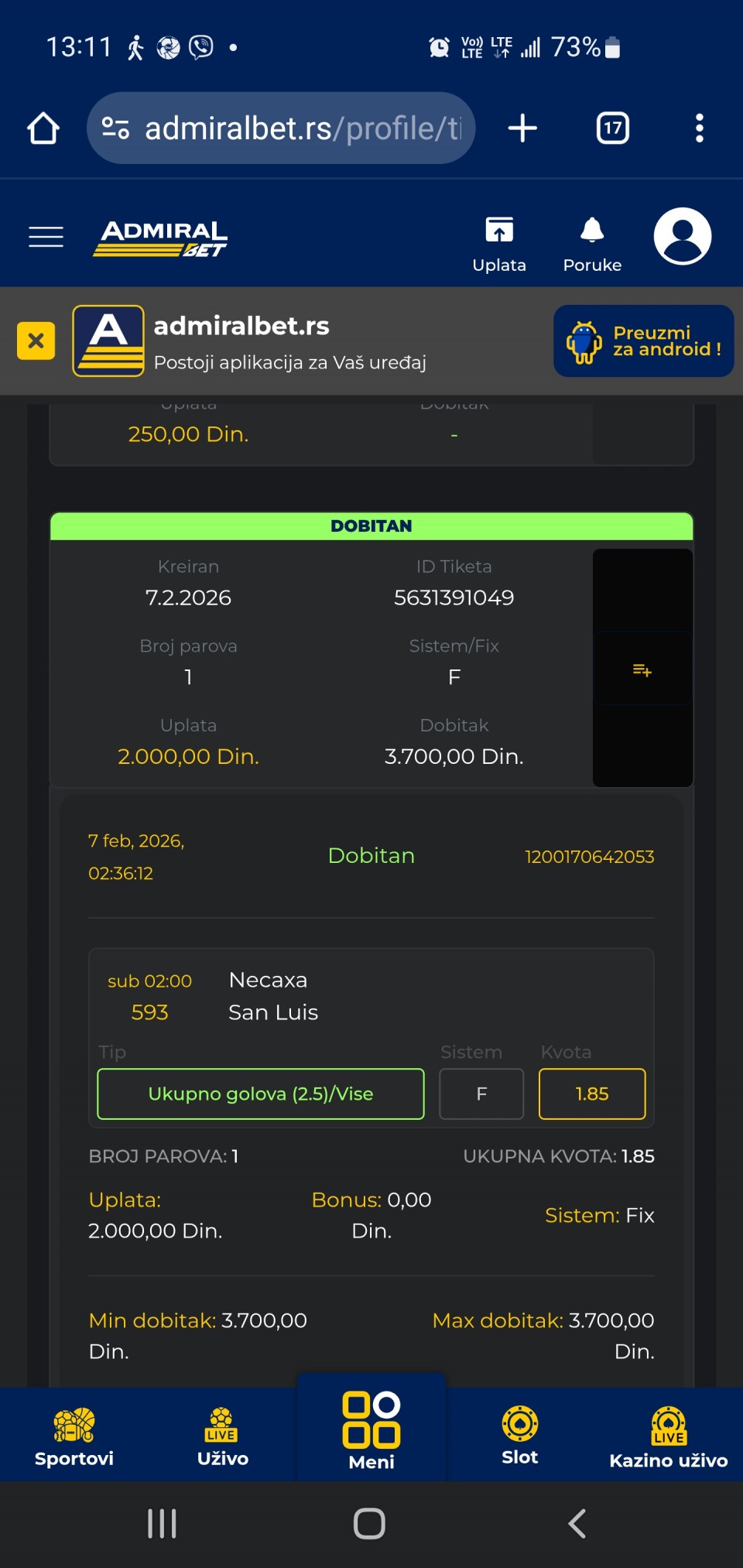This screenshot has width=743, height=1568.
Task: Open a new browser tab
Action: coord(522,128)
